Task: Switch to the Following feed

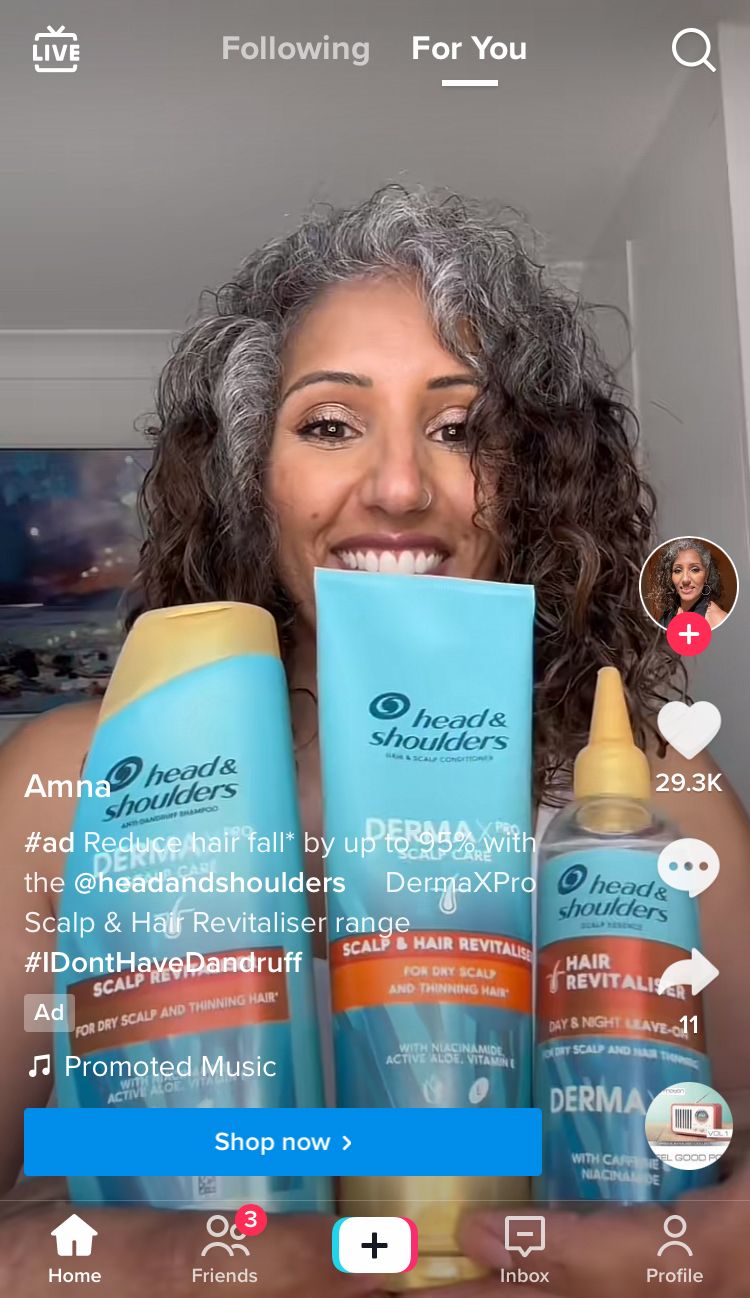Action: 295,49
